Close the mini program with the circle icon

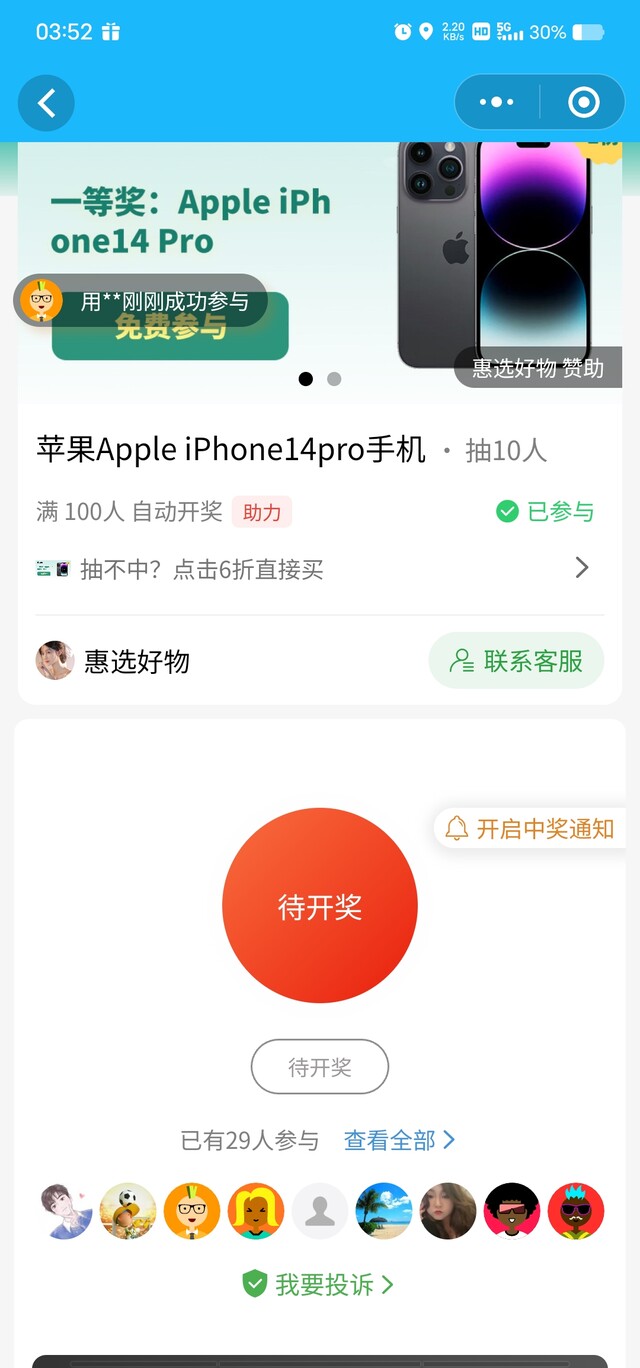(x=583, y=103)
